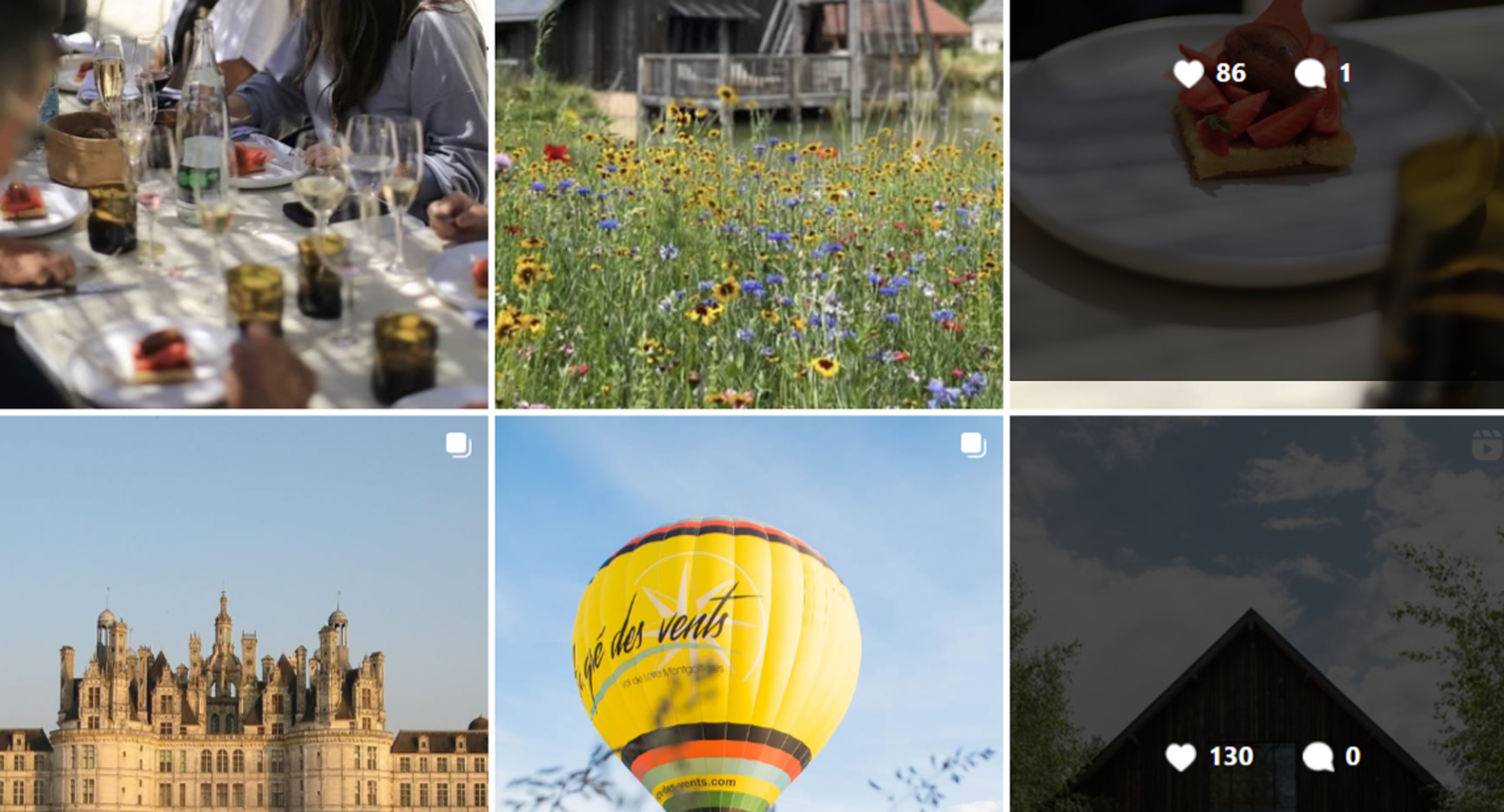Open the wildflower meadow post
This screenshot has height=812, width=1504.
pos(748,203)
